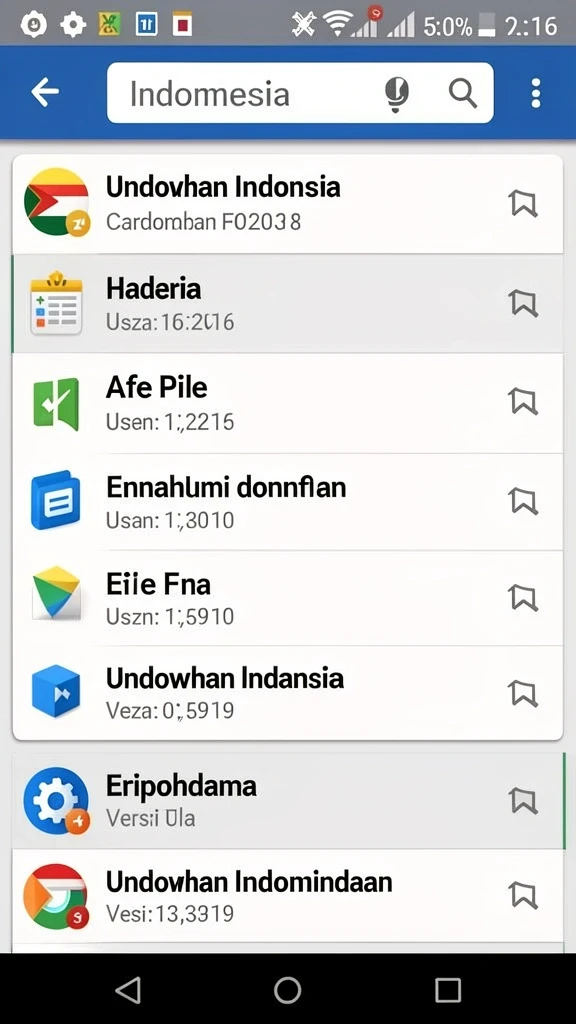Open the Eiie Fna result
Viewport: 576px width, 1024px height.
(287, 598)
